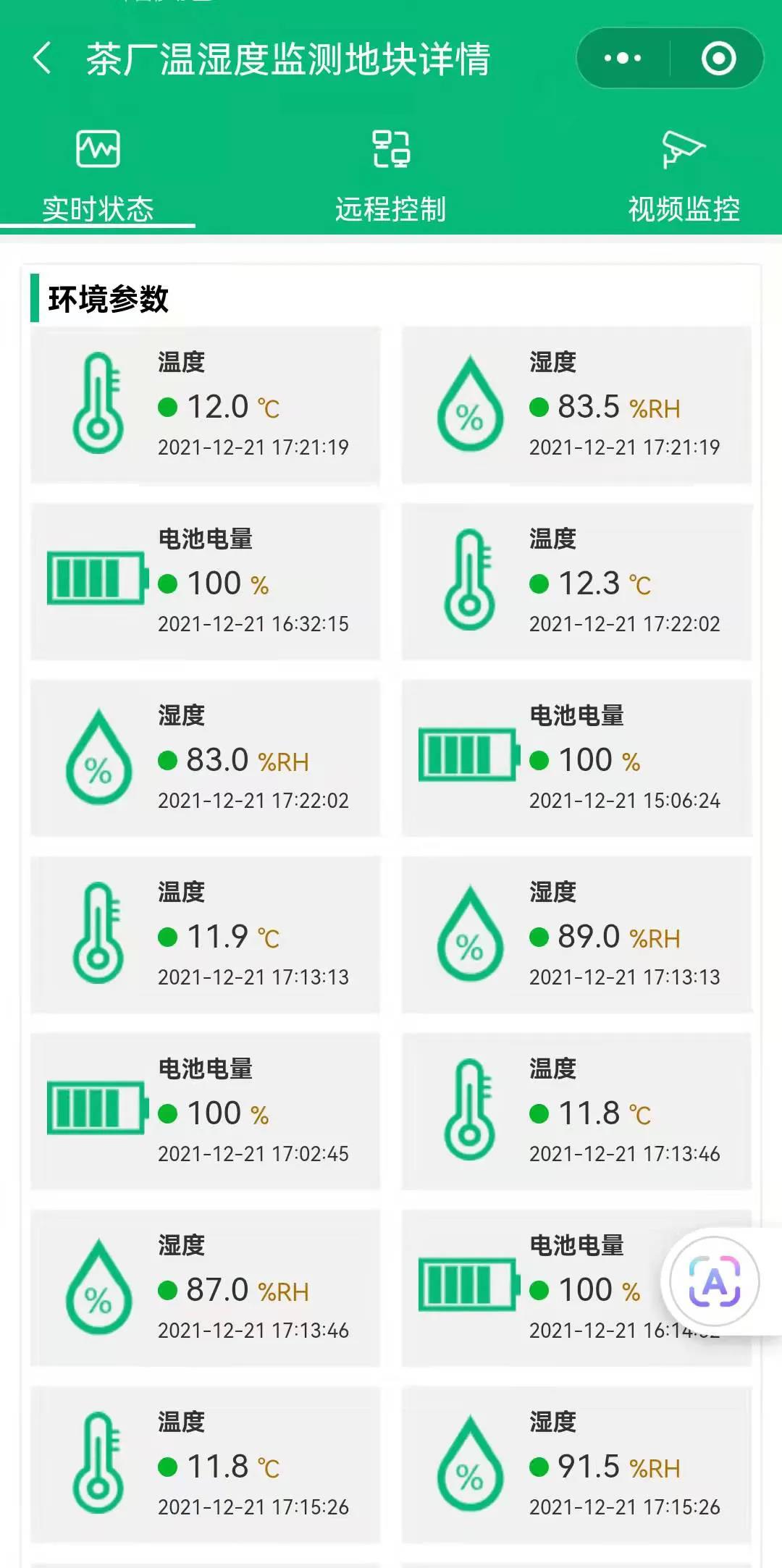The image size is (782, 1568).
Task: Open the 电池电量 card timestamped 16:32:15
Action: 205,582
